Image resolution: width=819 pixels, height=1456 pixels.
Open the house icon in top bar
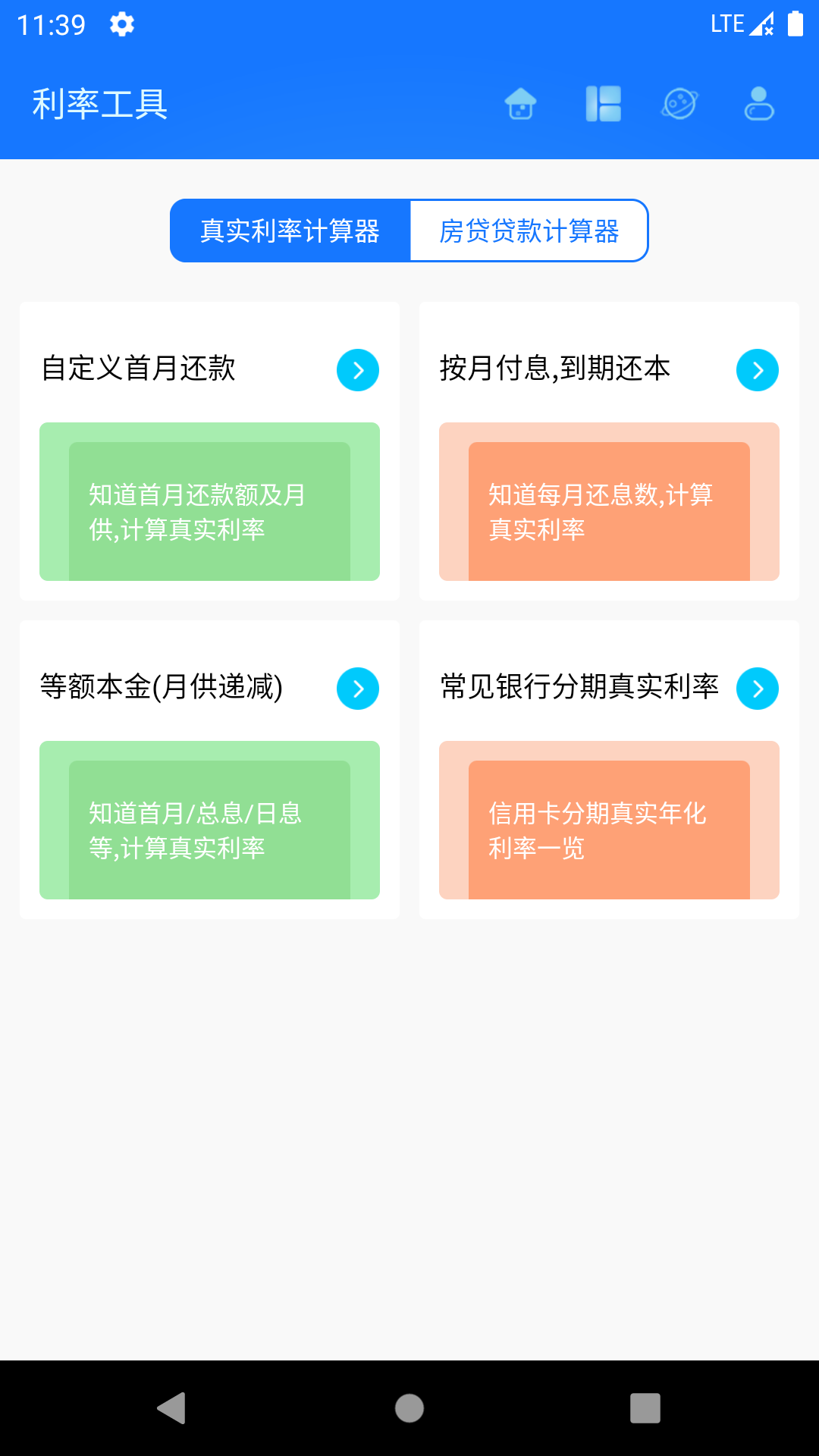pyautogui.click(x=521, y=103)
